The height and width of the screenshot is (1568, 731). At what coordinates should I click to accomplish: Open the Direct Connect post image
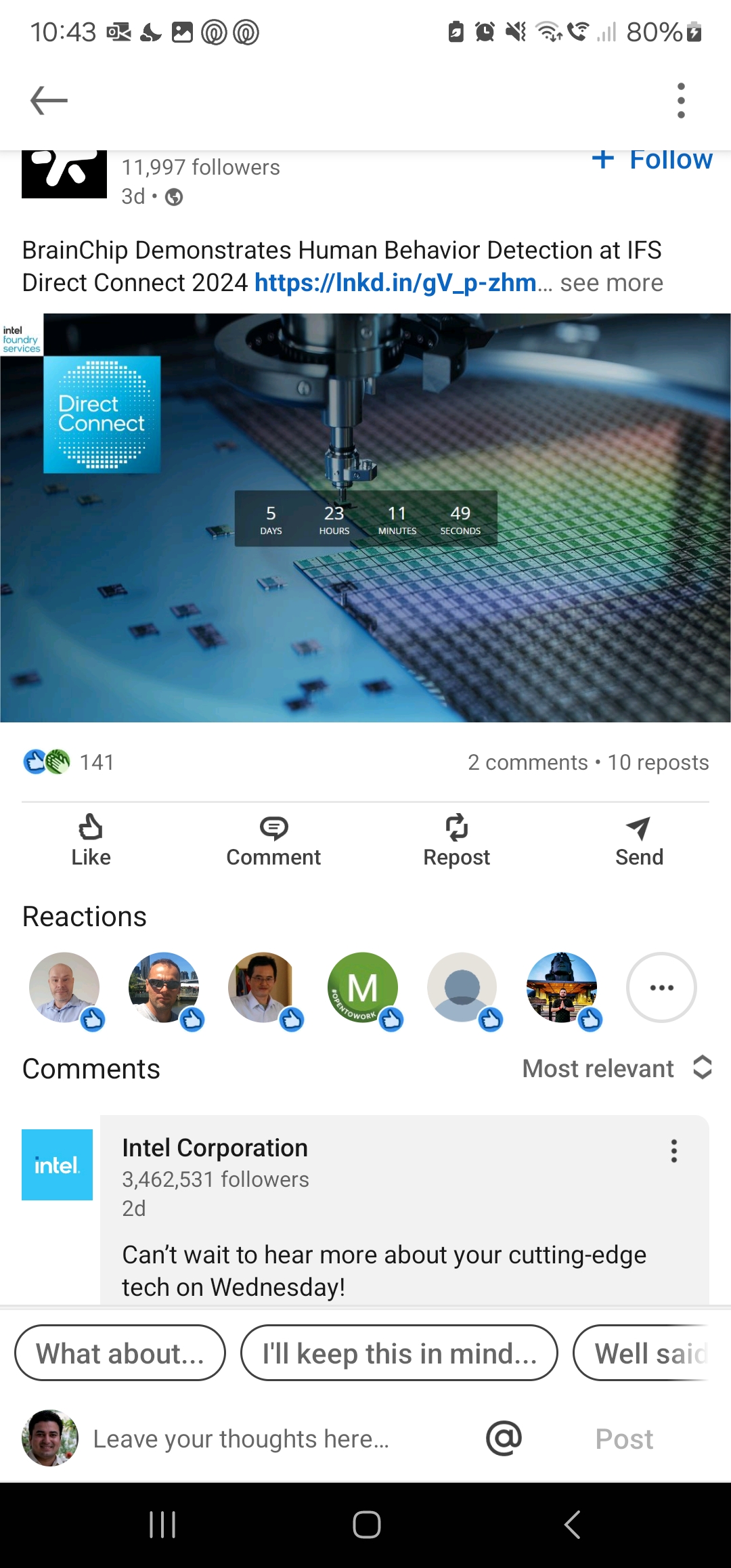(x=365, y=518)
